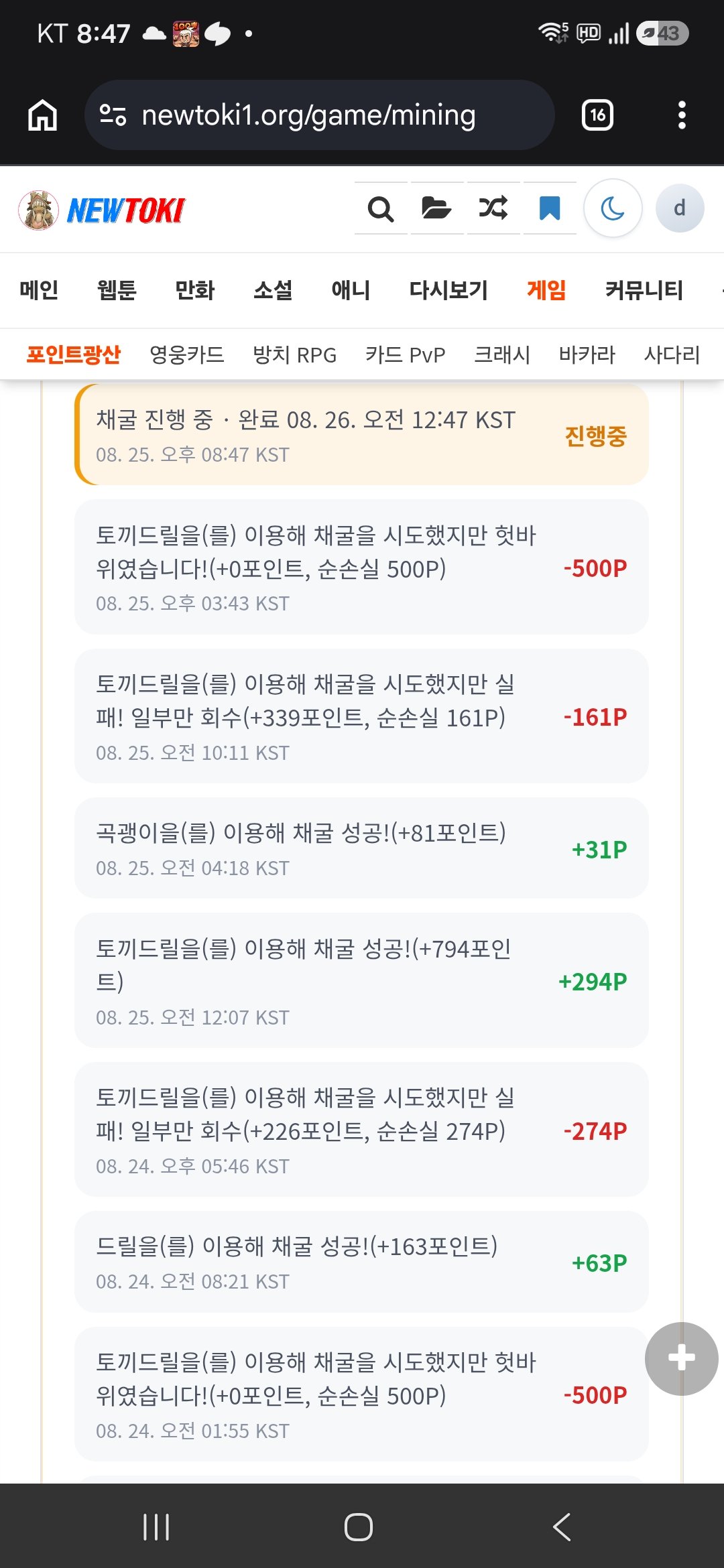Select the 영웅카드 game tab
The width and height of the screenshot is (724, 1568).
[187, 354]
